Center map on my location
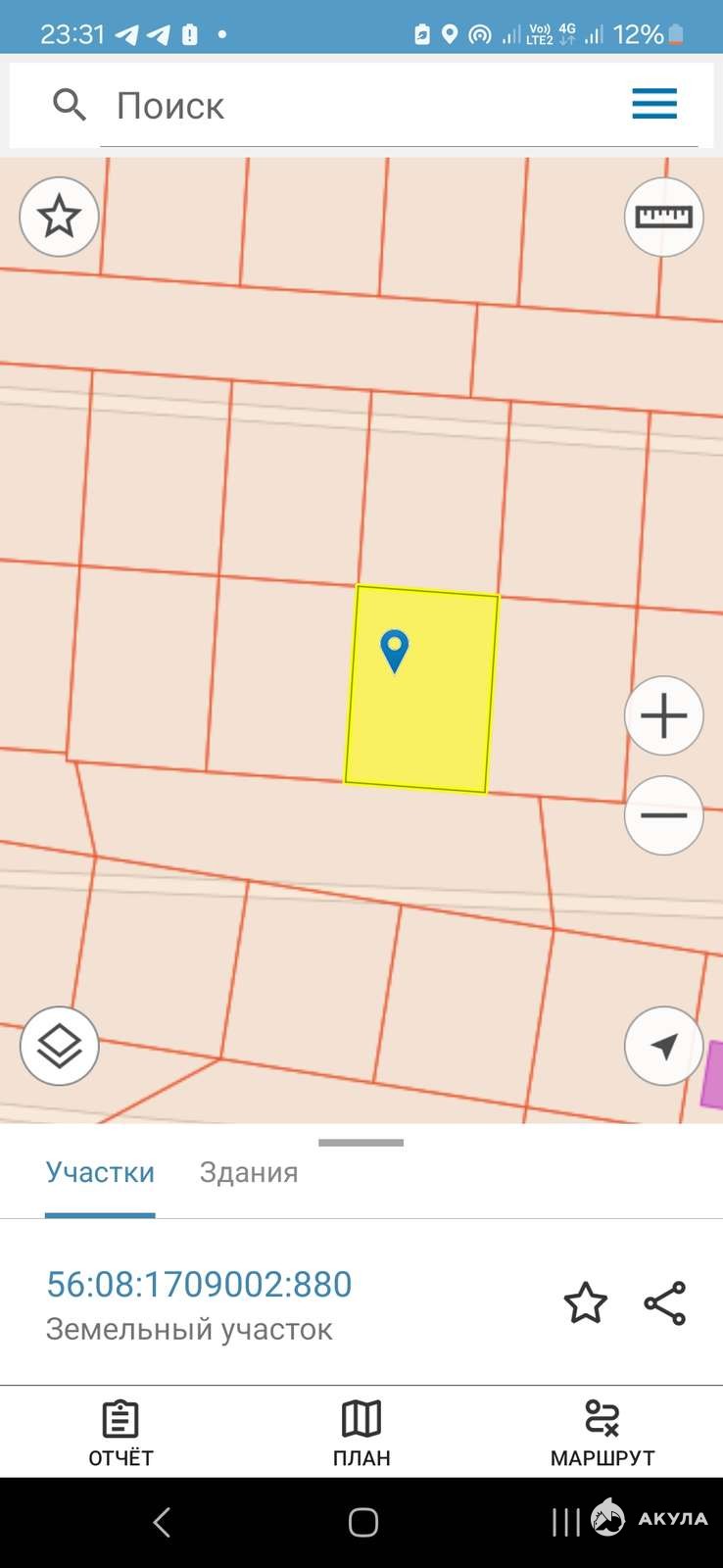This screenshot has height=1568, width=723. click(663, 1046)
